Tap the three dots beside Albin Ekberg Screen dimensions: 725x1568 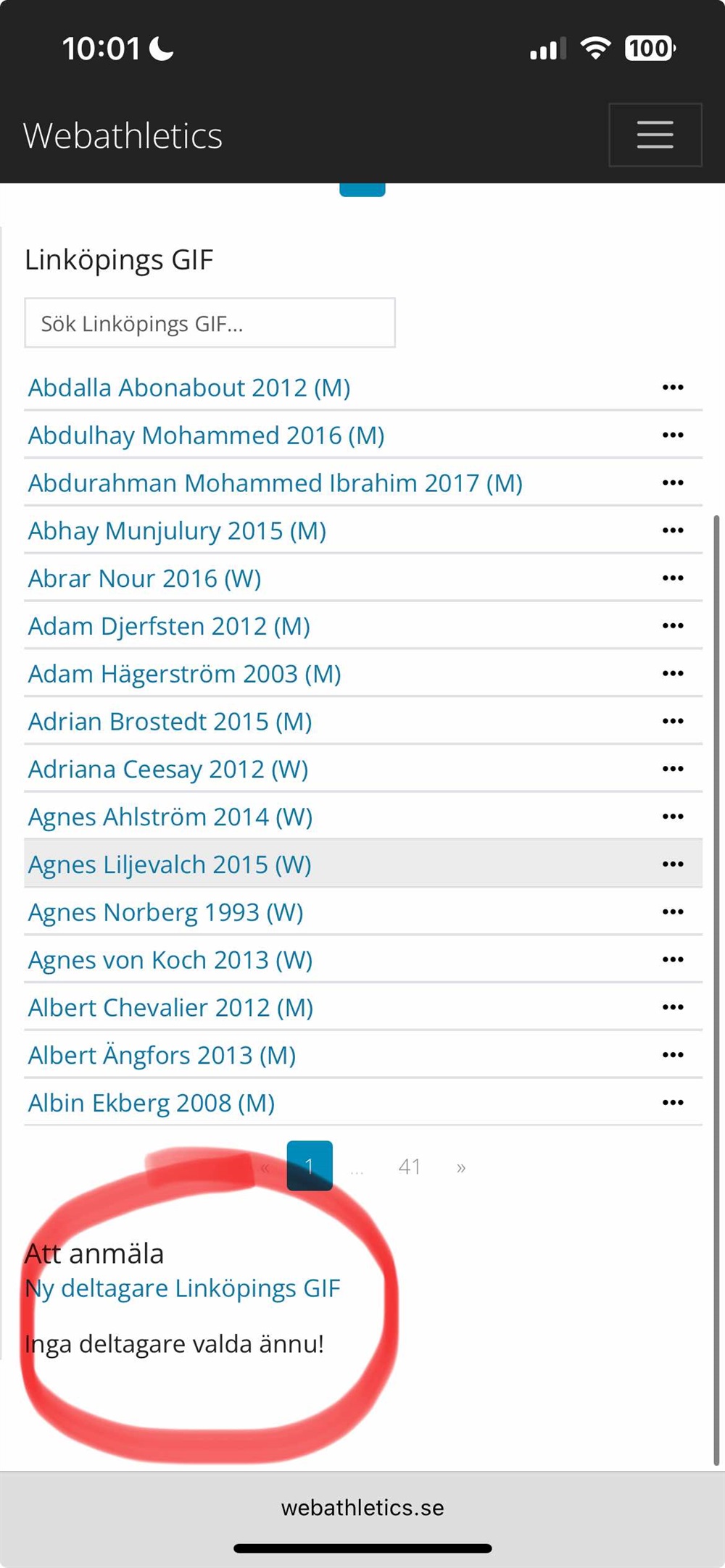(673, 1103)
